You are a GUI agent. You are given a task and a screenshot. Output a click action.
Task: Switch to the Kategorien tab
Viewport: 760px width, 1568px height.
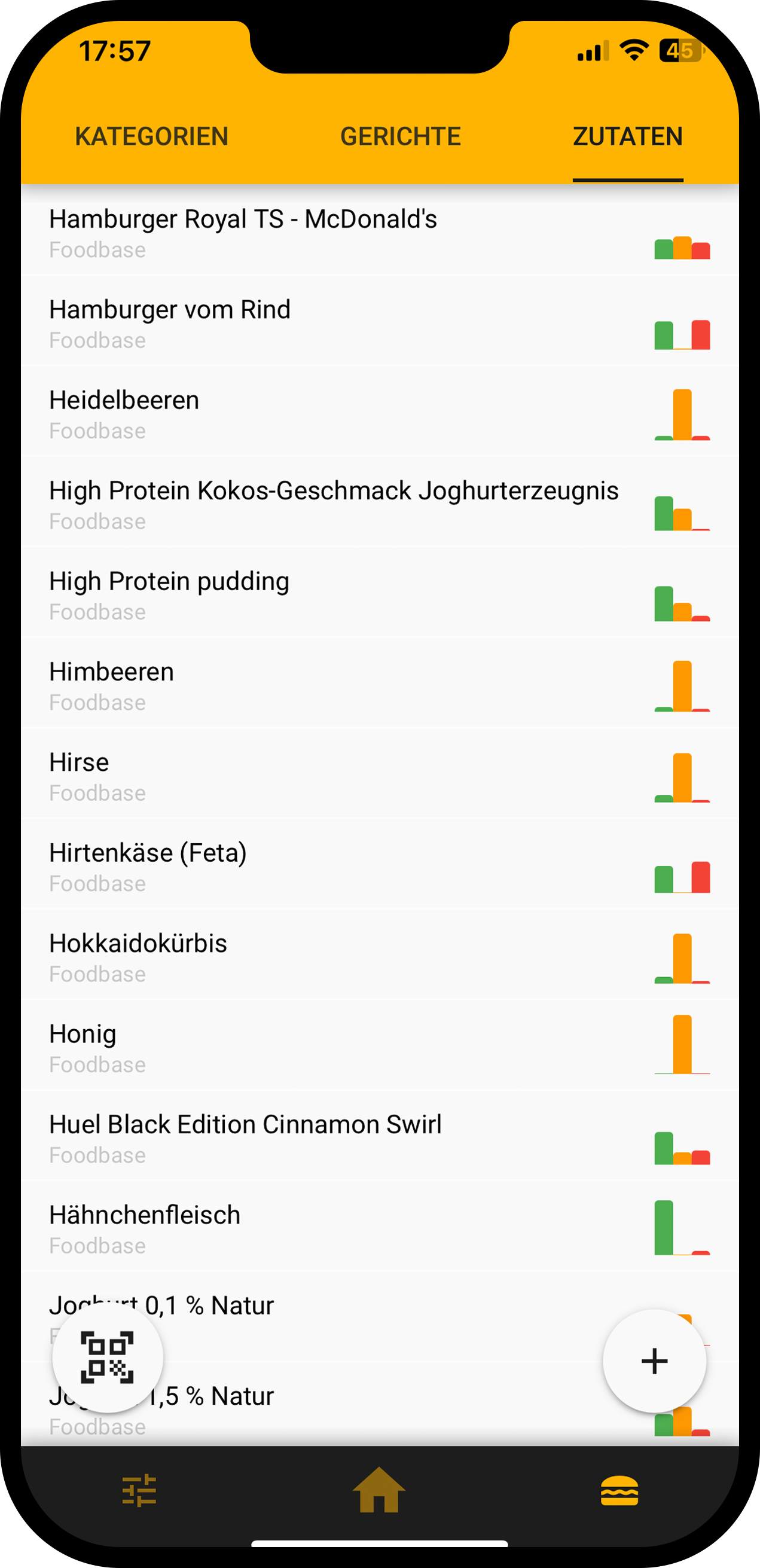click(x=151, y=136)
